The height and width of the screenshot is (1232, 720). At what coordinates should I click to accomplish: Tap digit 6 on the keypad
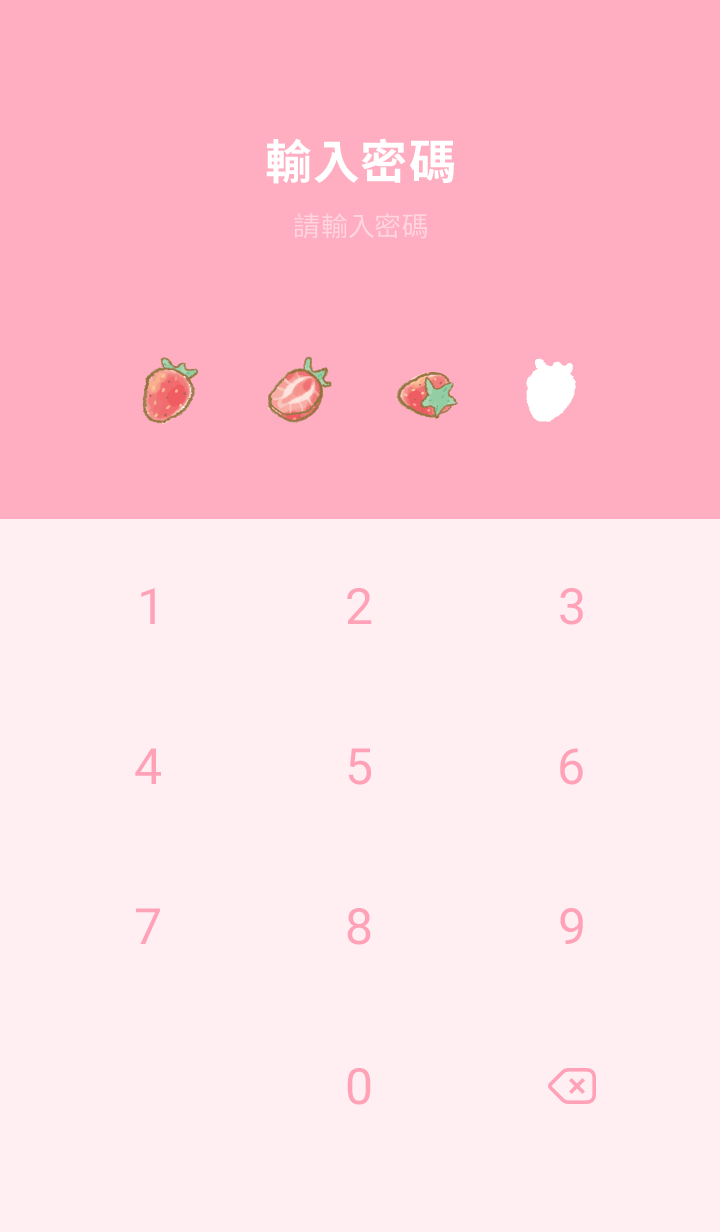[571, 767]
